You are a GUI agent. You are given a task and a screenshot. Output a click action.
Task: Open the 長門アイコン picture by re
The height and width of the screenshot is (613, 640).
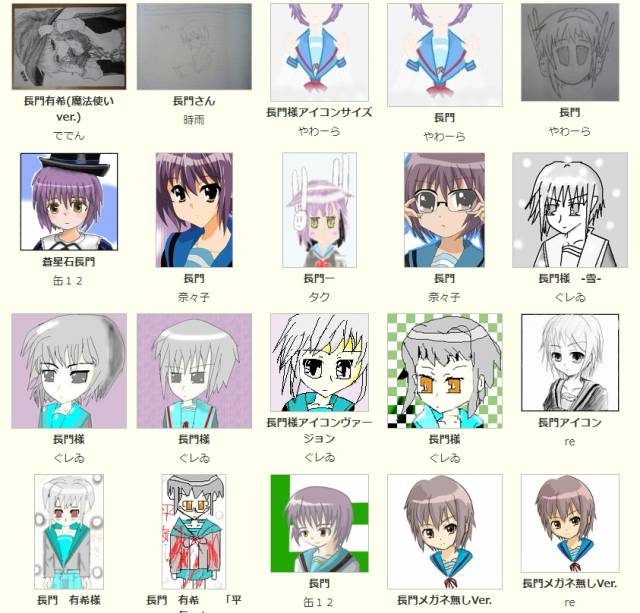tap(569, 363)
